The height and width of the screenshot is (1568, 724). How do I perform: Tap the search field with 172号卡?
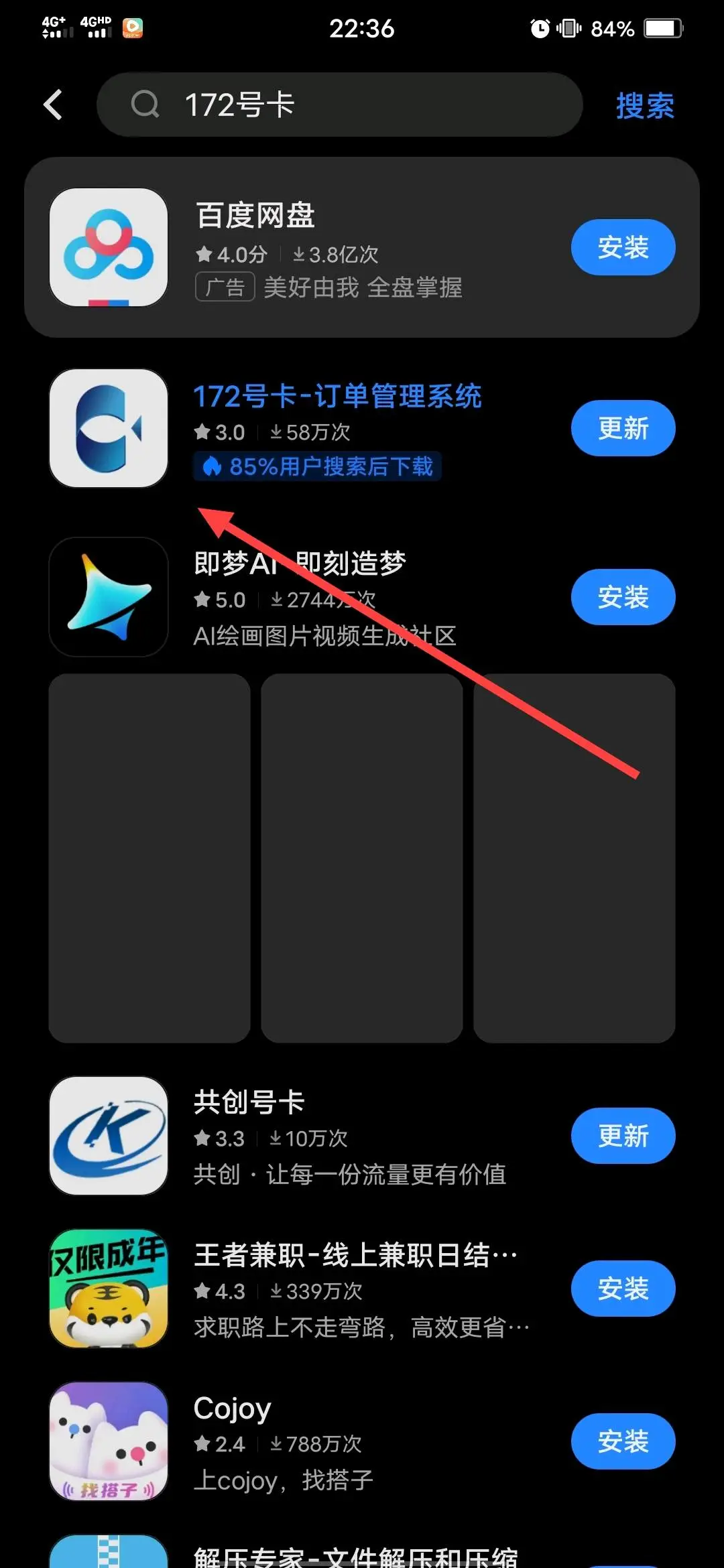pos(349,105)
